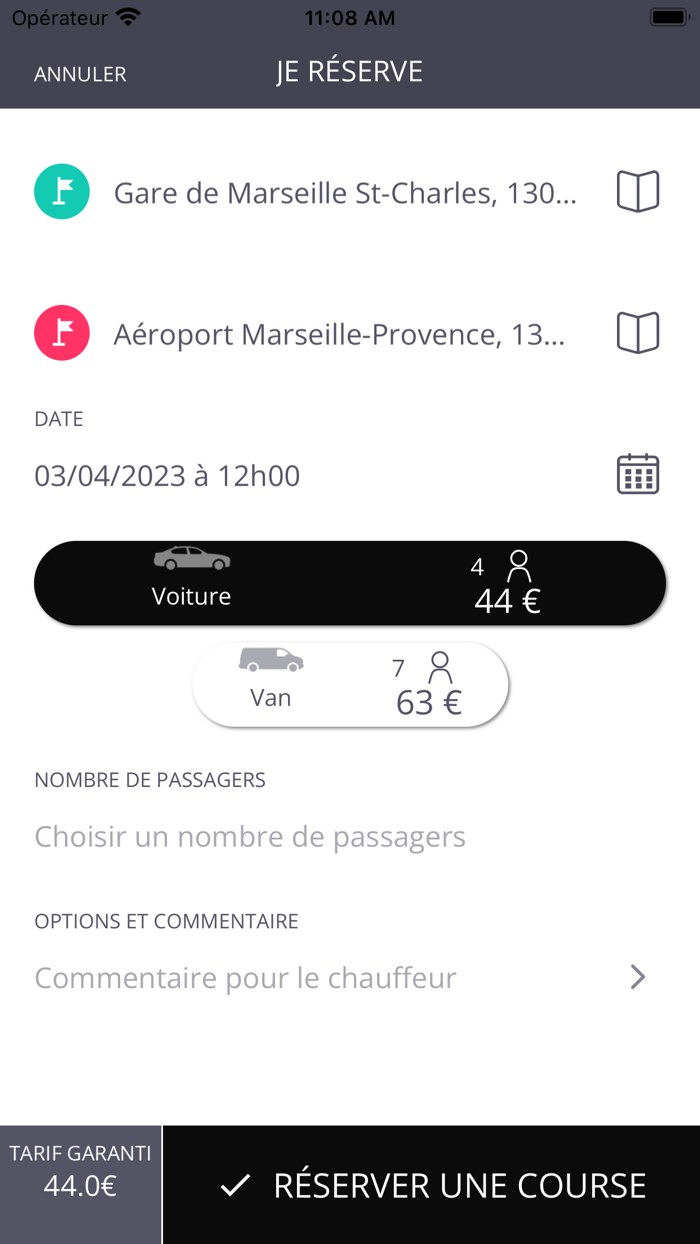This screenshot has width=700, height=1244.
Task: Confirm with Réserver une course
Action: pos(431,1185)
